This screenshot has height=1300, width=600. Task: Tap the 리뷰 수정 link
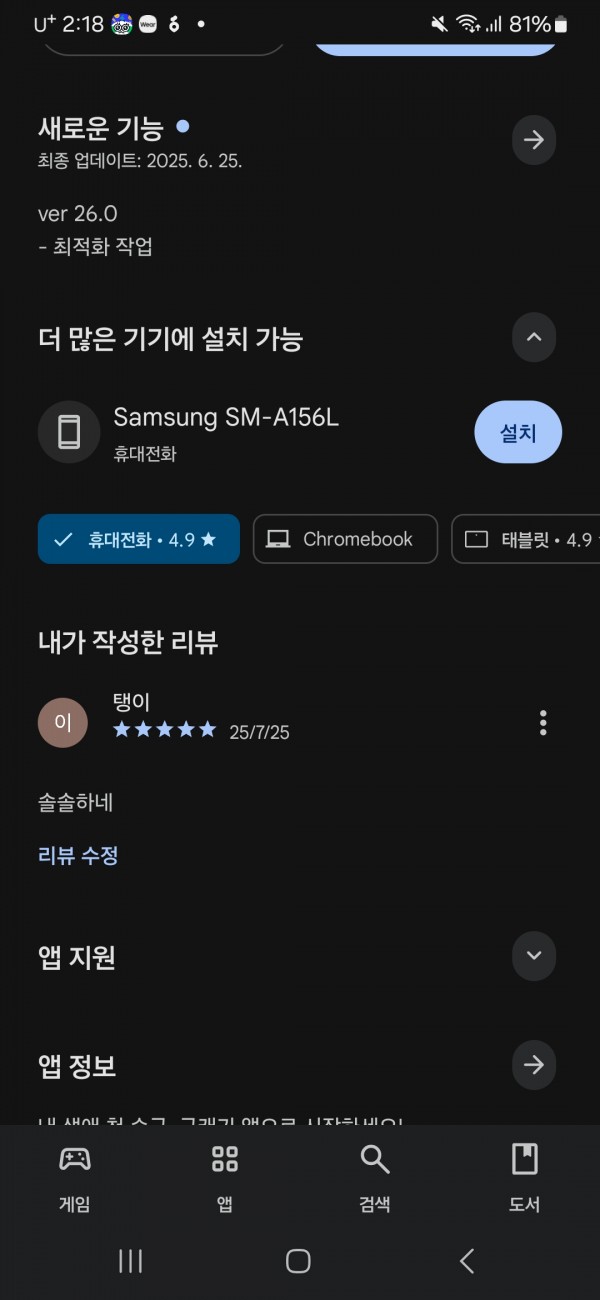[78, 856]
